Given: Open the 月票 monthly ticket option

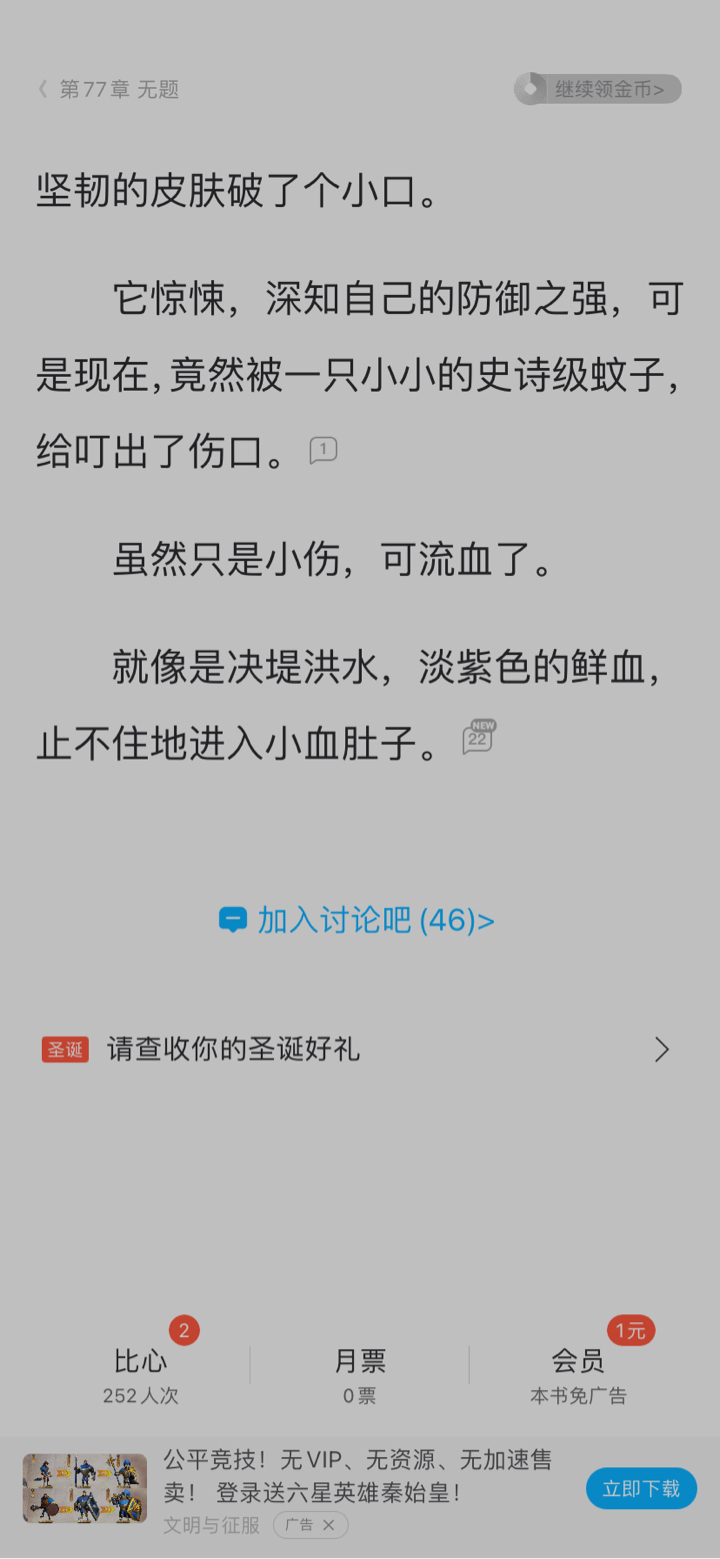Looking at the screenshot, I should 360,1375.
